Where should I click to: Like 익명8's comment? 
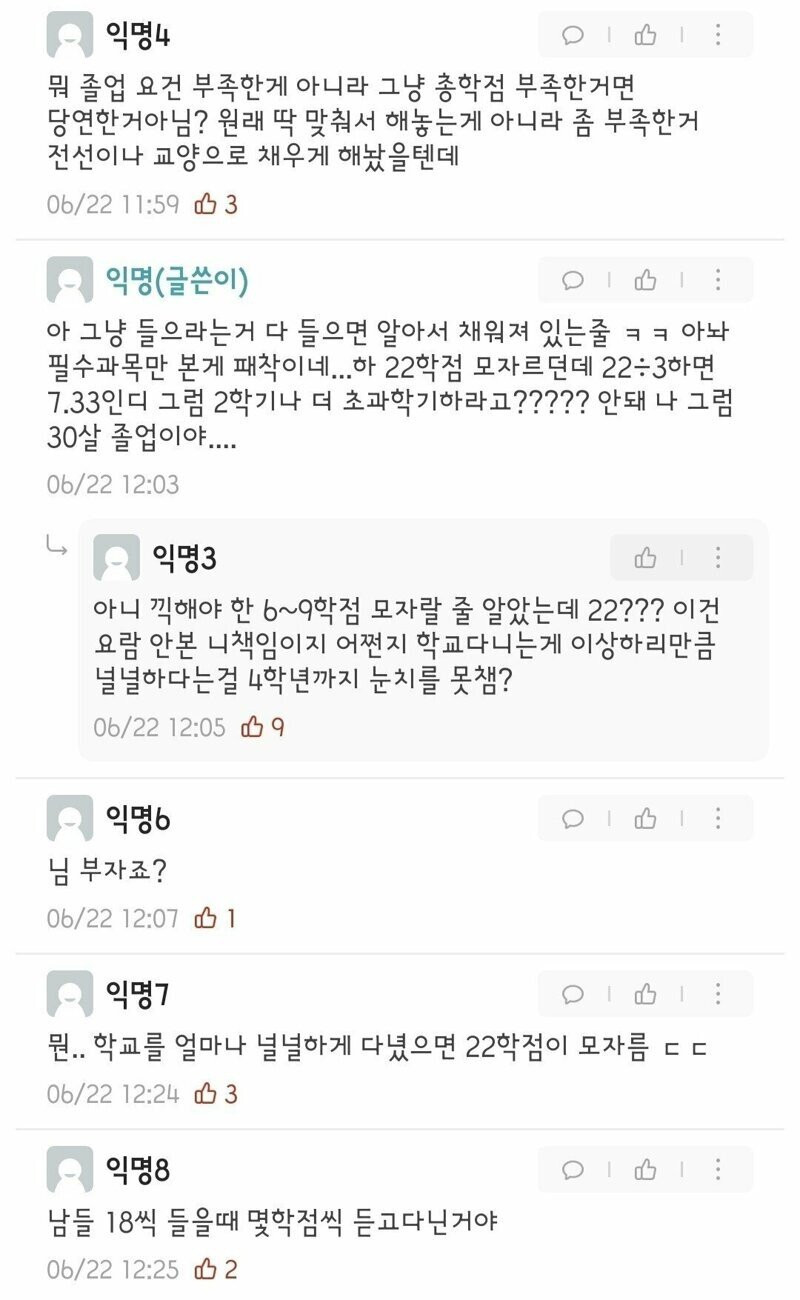pos(646,1169)
